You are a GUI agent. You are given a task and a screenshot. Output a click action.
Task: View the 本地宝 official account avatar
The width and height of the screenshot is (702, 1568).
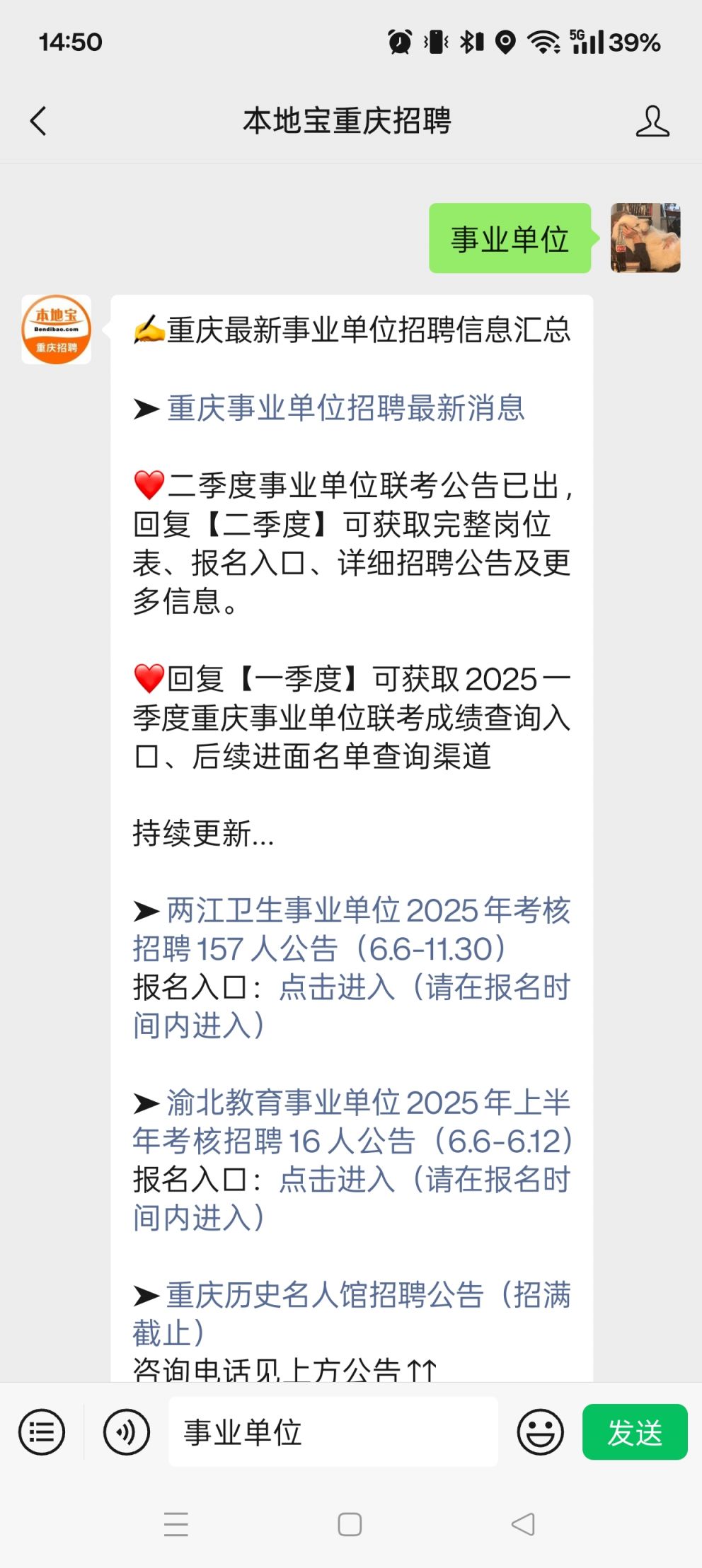point(57,330)
